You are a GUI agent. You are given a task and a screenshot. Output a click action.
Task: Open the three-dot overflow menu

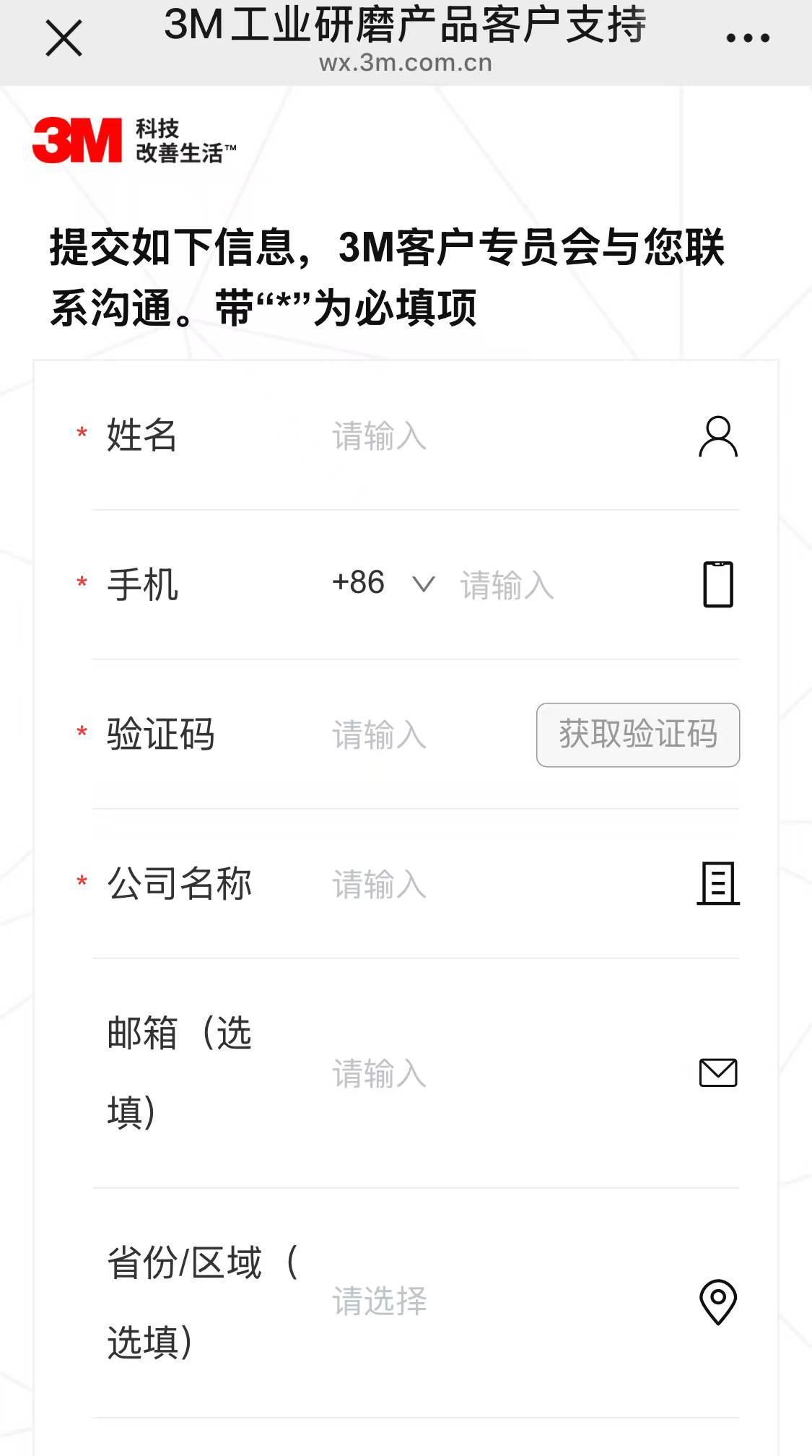point(748,38)
